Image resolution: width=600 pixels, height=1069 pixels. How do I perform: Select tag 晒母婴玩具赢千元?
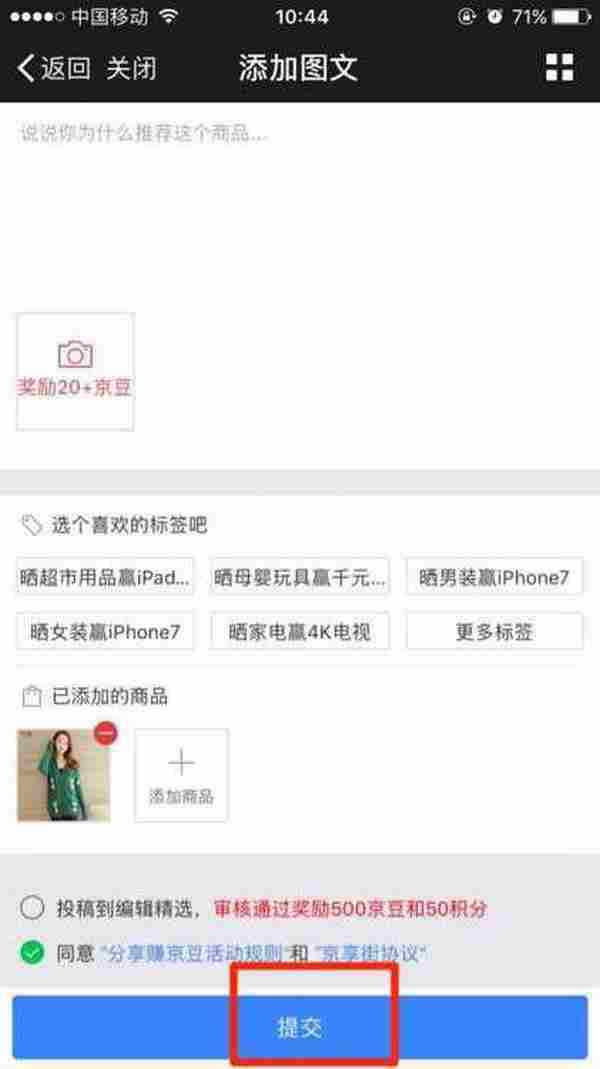299,577
